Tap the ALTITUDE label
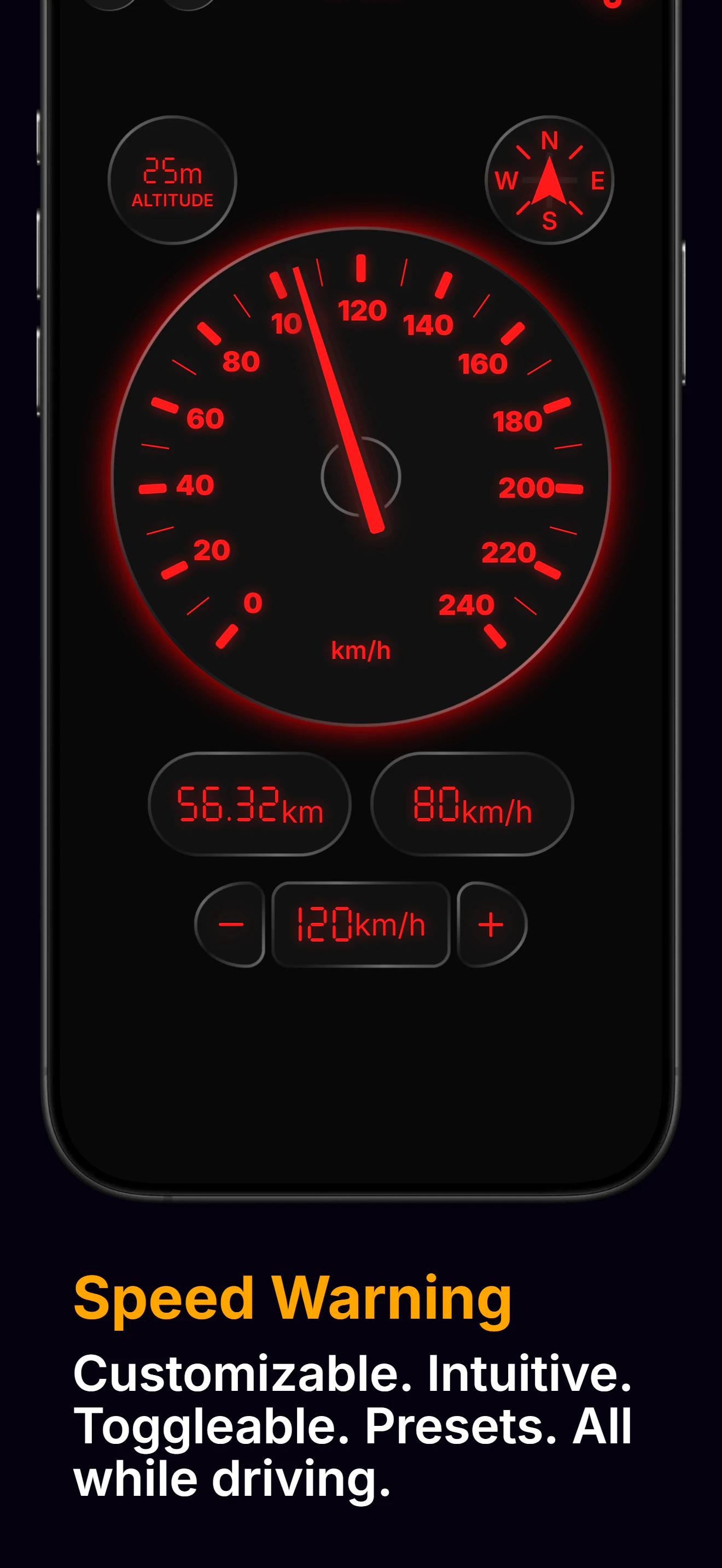 (172, 199)
